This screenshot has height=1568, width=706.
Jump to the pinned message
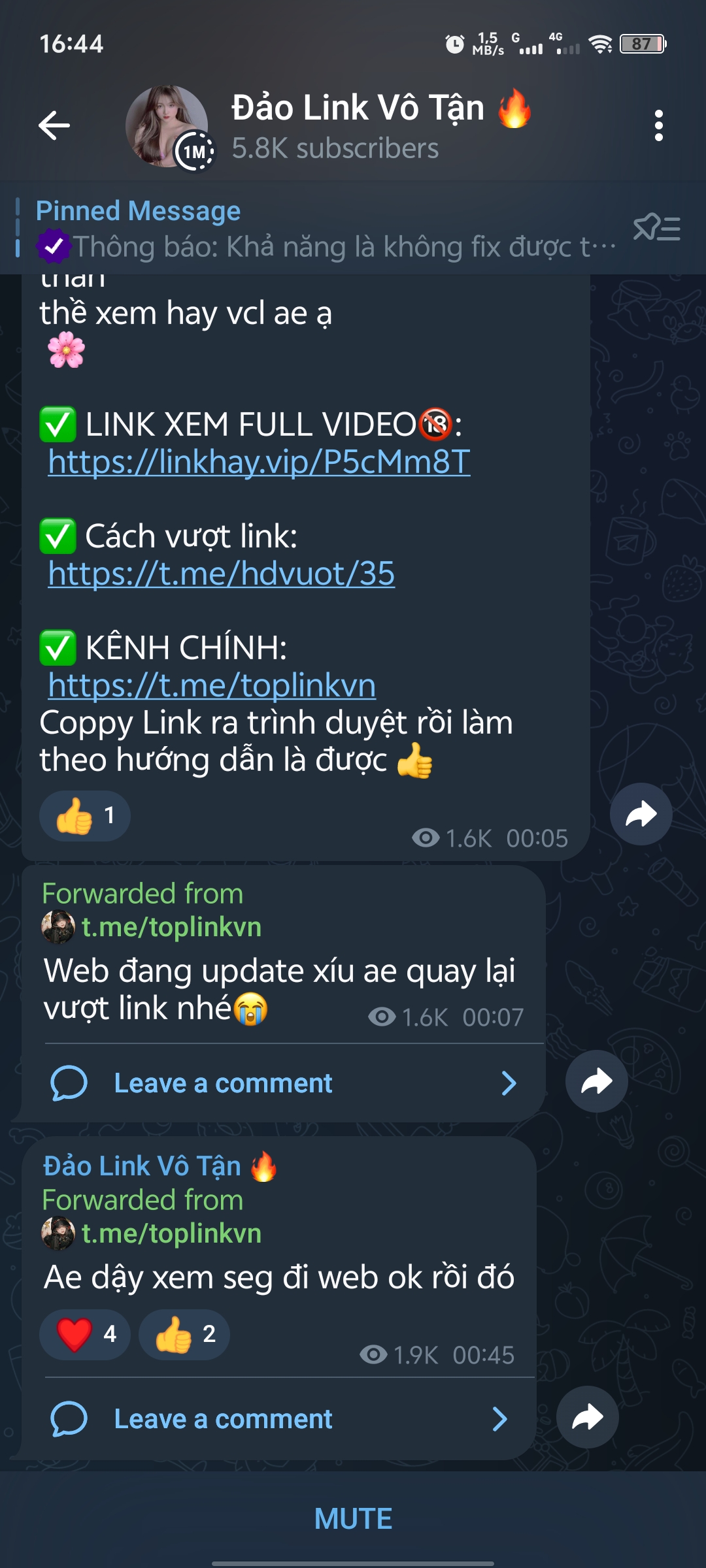[314, 229]
